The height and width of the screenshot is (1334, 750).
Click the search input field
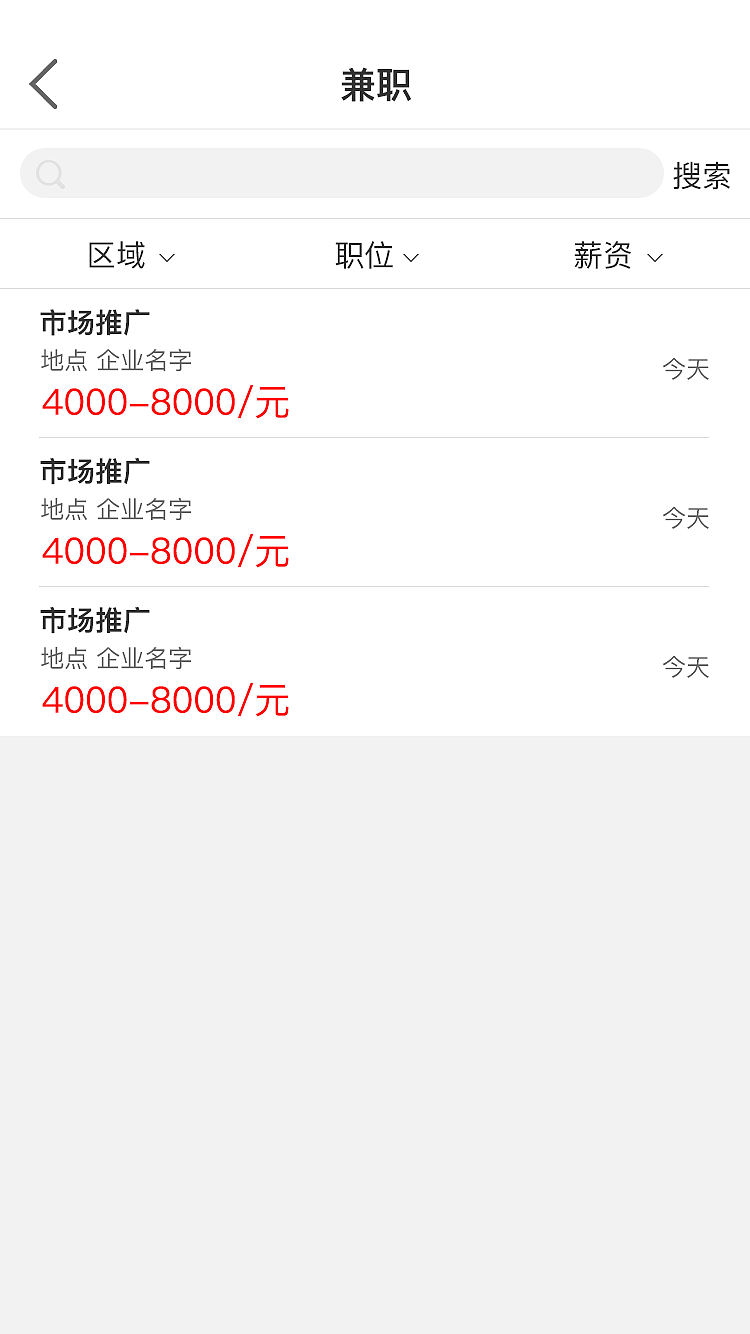tap(340, 173)
